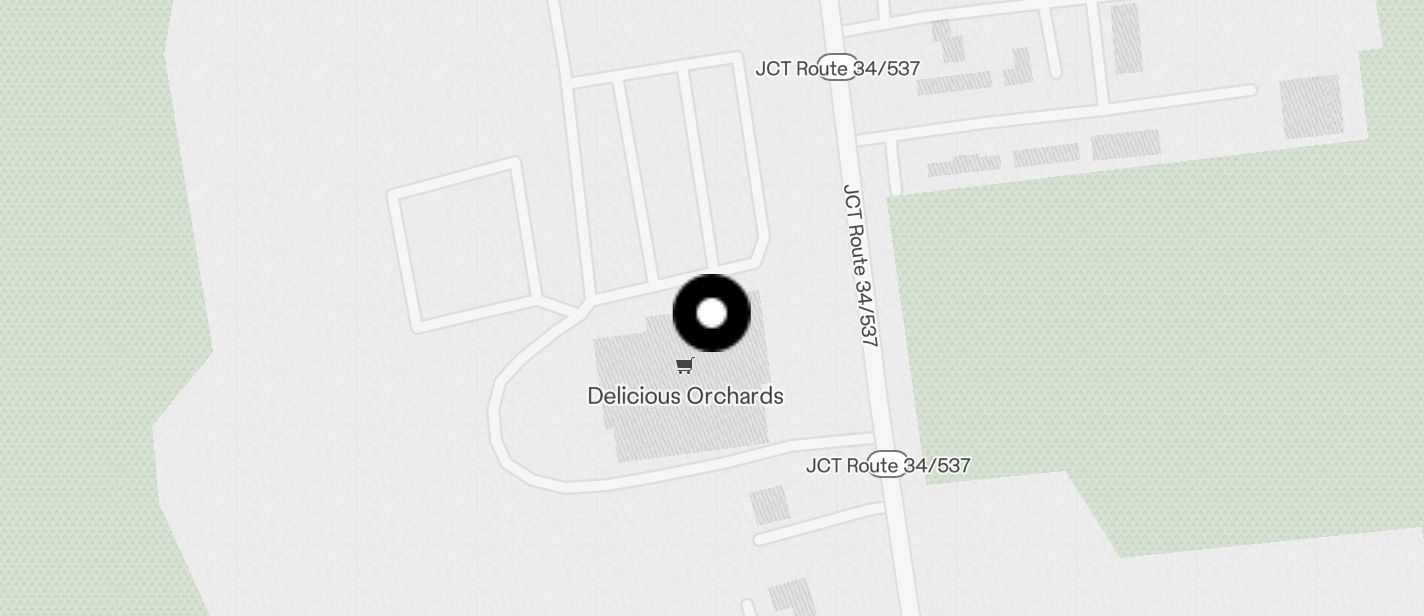The height and width of the screenshot is (616, 1424).
Task: Open the Delicious Orchards place label
Action: (685, 395)
